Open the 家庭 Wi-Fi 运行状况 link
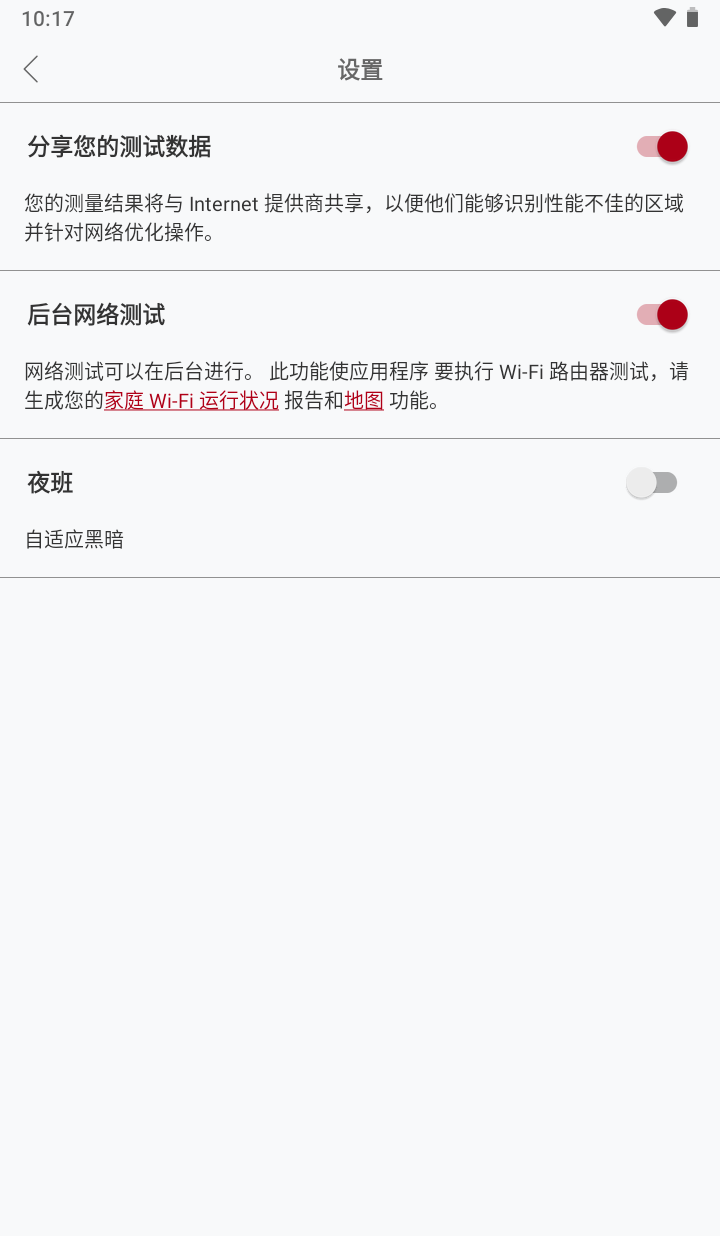The height and width of the screenshot is (1236, 720). pyautogui.click(x=191, y=400)
